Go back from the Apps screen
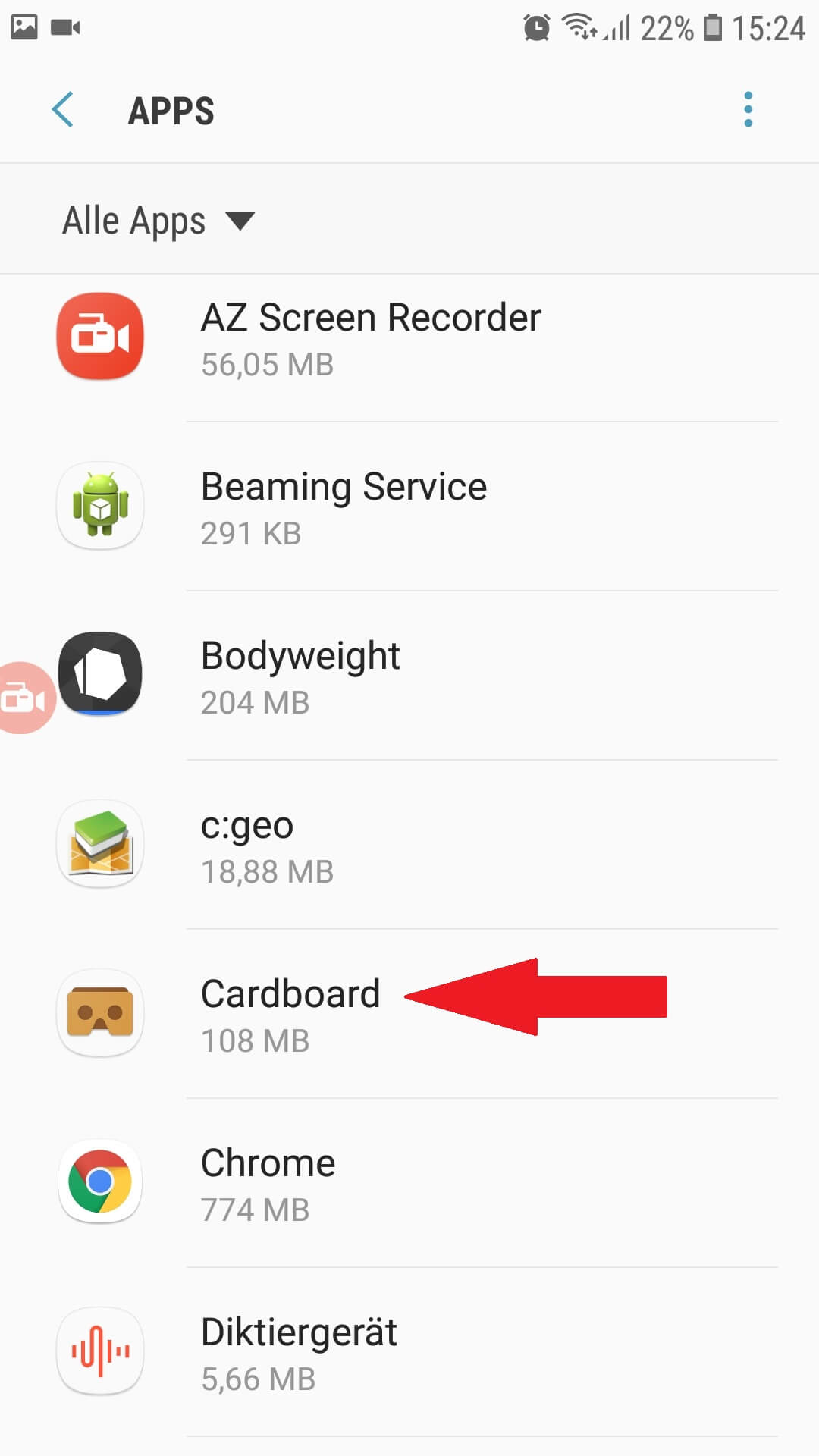Image resolution: width=819 pixels, height=1456 pixels. click(64, 111)
